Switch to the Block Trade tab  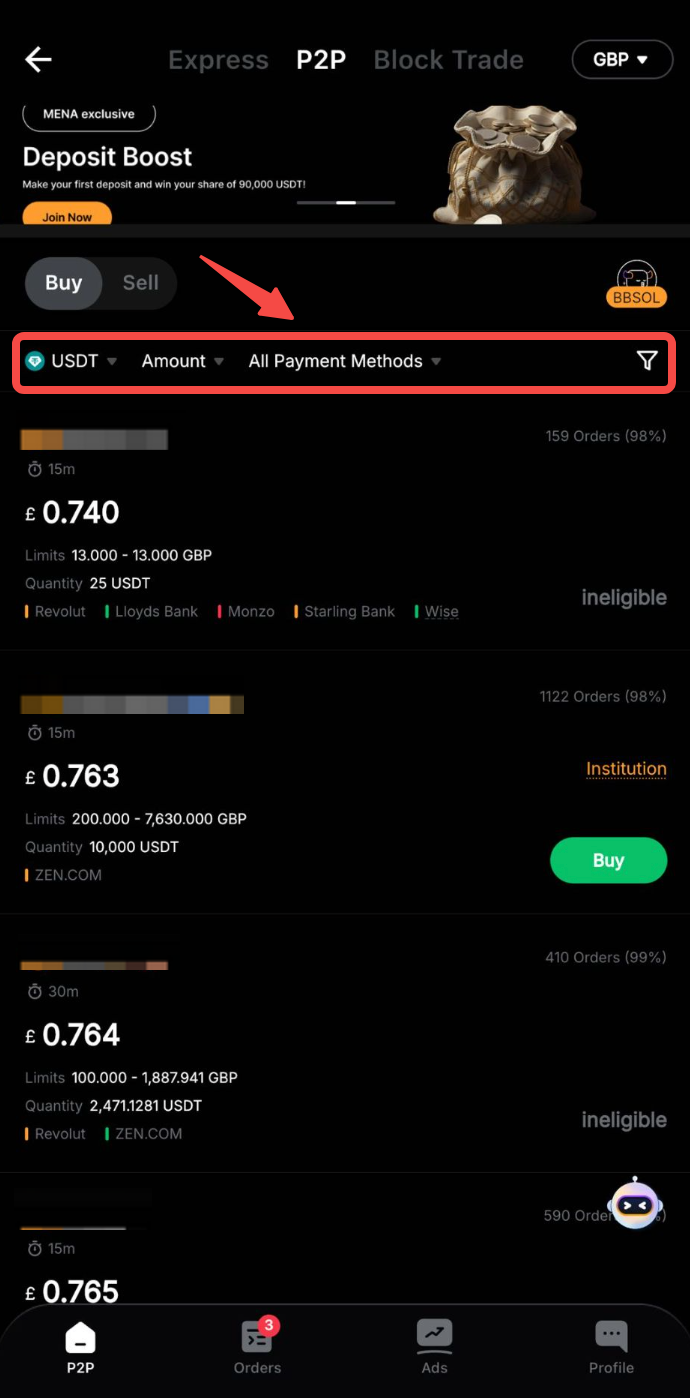click(x=448, y=60)
